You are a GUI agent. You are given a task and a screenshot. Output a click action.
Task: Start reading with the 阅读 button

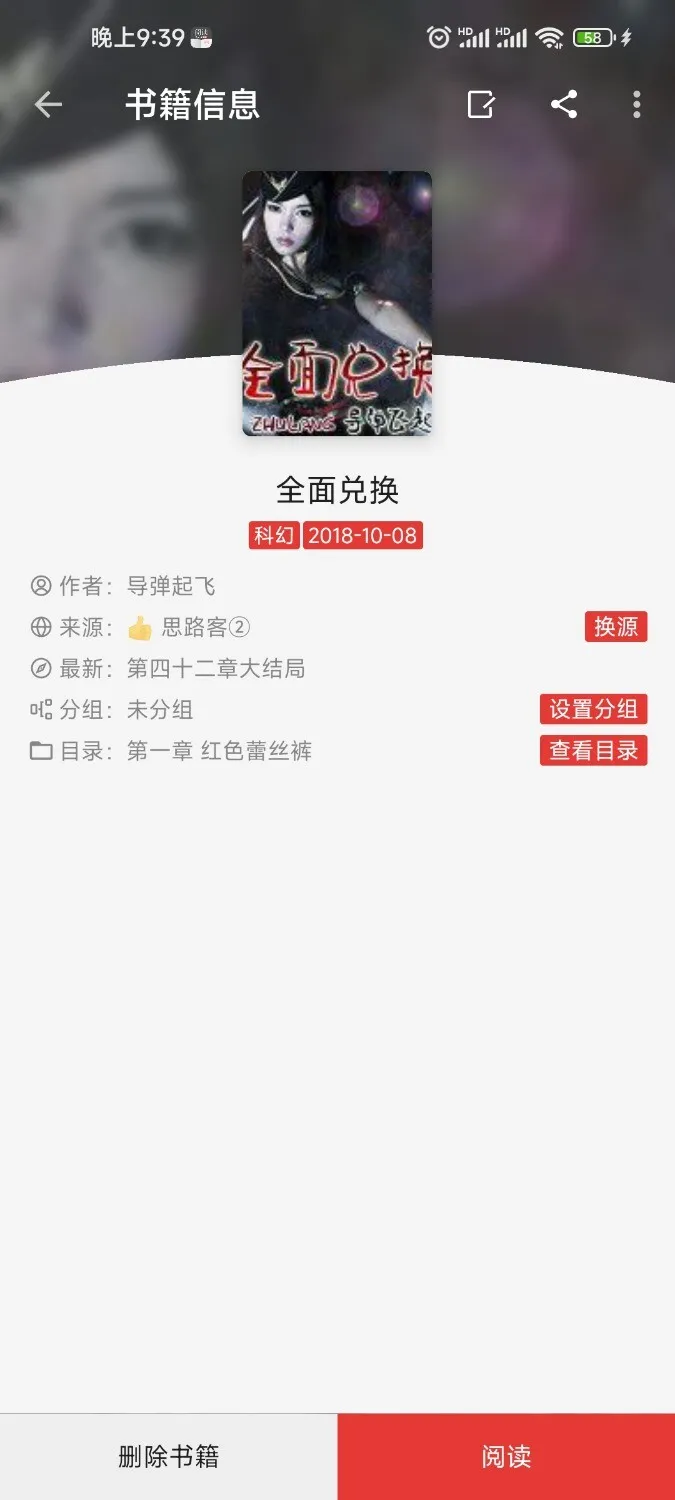click(x=506, y=1457)
